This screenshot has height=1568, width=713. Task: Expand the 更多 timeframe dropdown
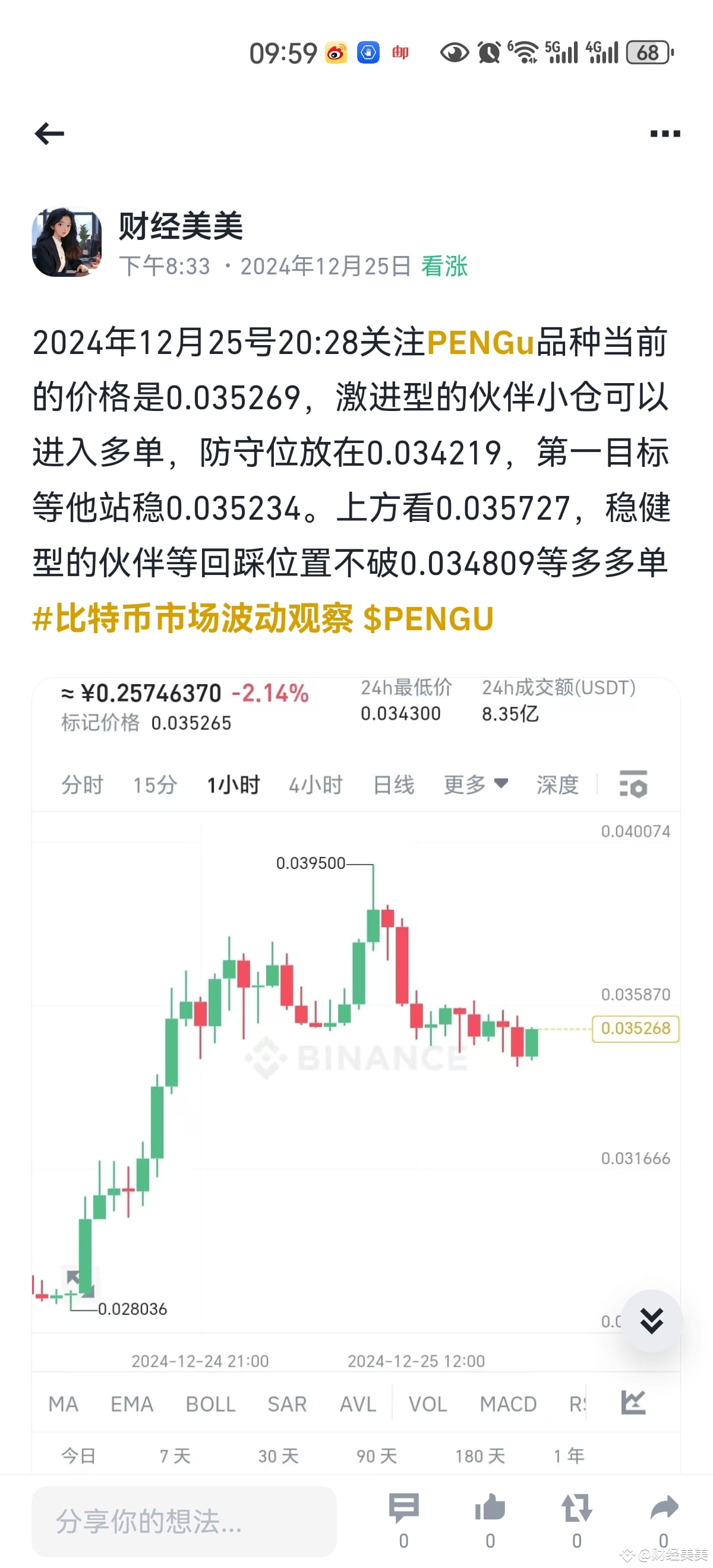point(477,785)
